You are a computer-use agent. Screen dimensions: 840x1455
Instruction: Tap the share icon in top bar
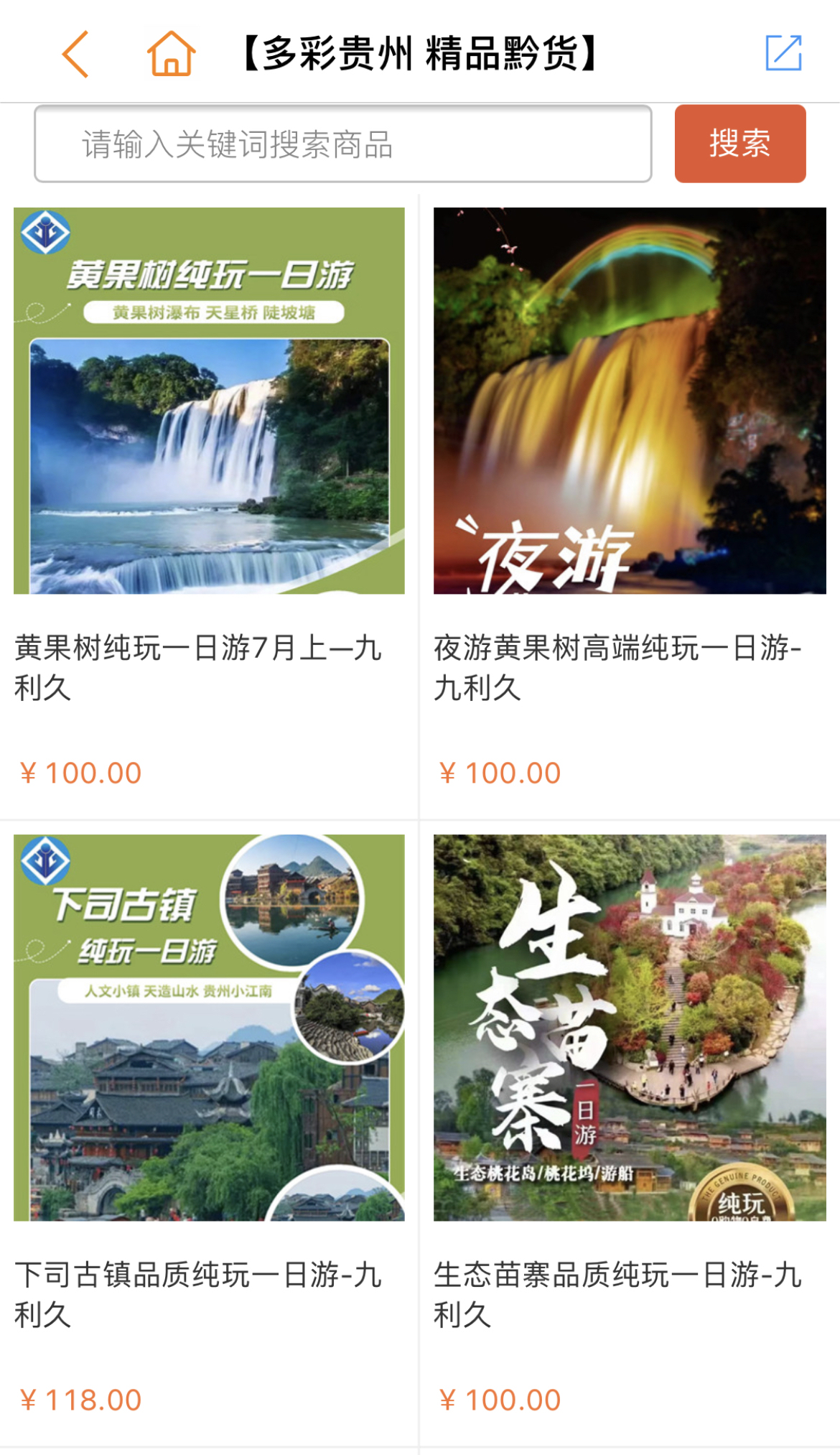coord(783,53)
